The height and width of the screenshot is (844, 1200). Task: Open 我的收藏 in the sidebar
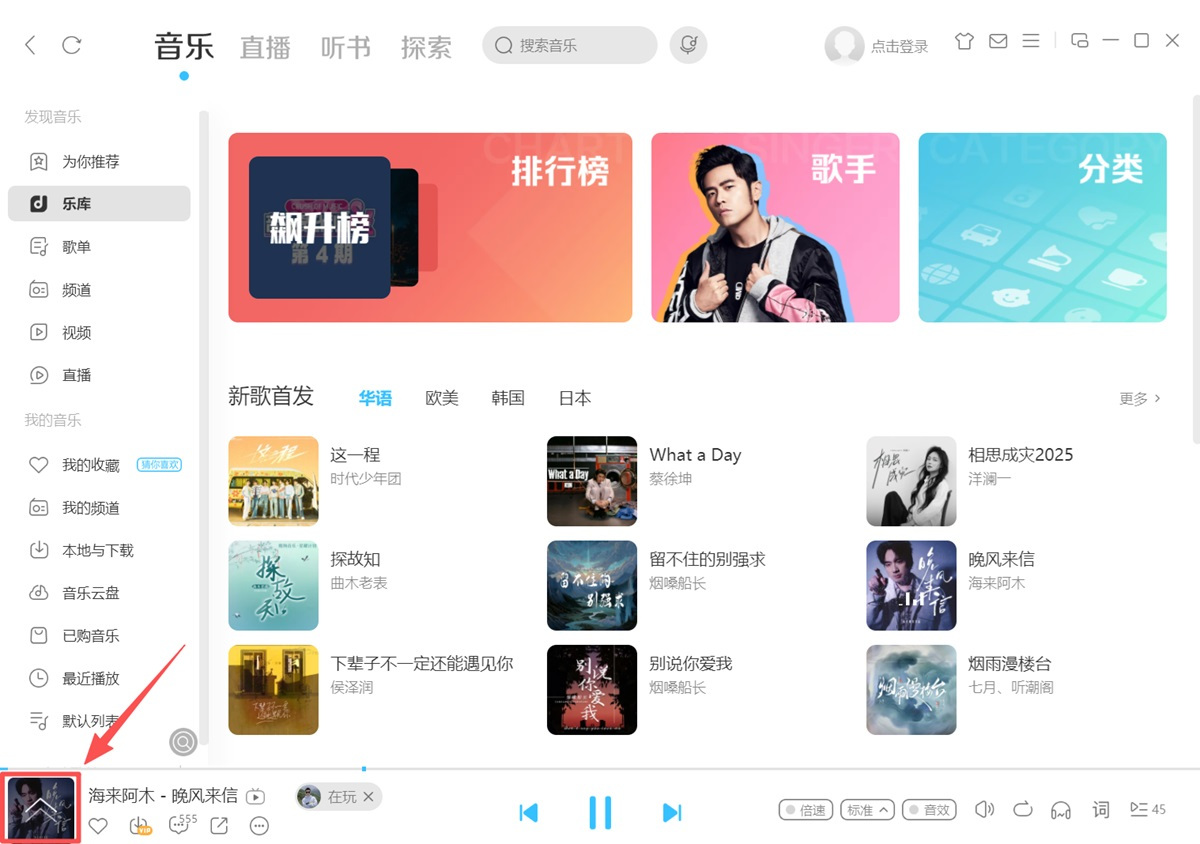(x=90, y=465)
